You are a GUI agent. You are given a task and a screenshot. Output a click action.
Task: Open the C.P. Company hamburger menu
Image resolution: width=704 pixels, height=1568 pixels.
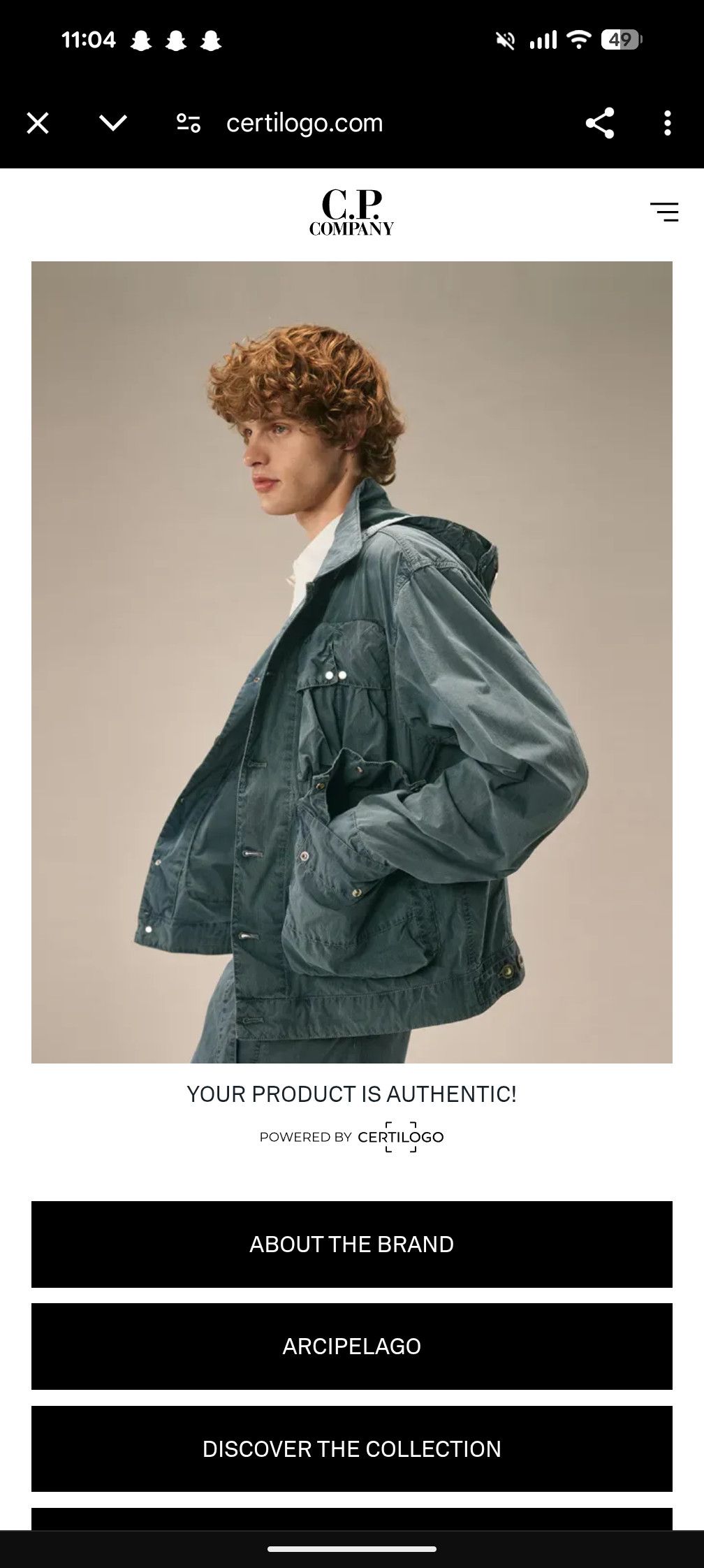(x=664, y=212)
